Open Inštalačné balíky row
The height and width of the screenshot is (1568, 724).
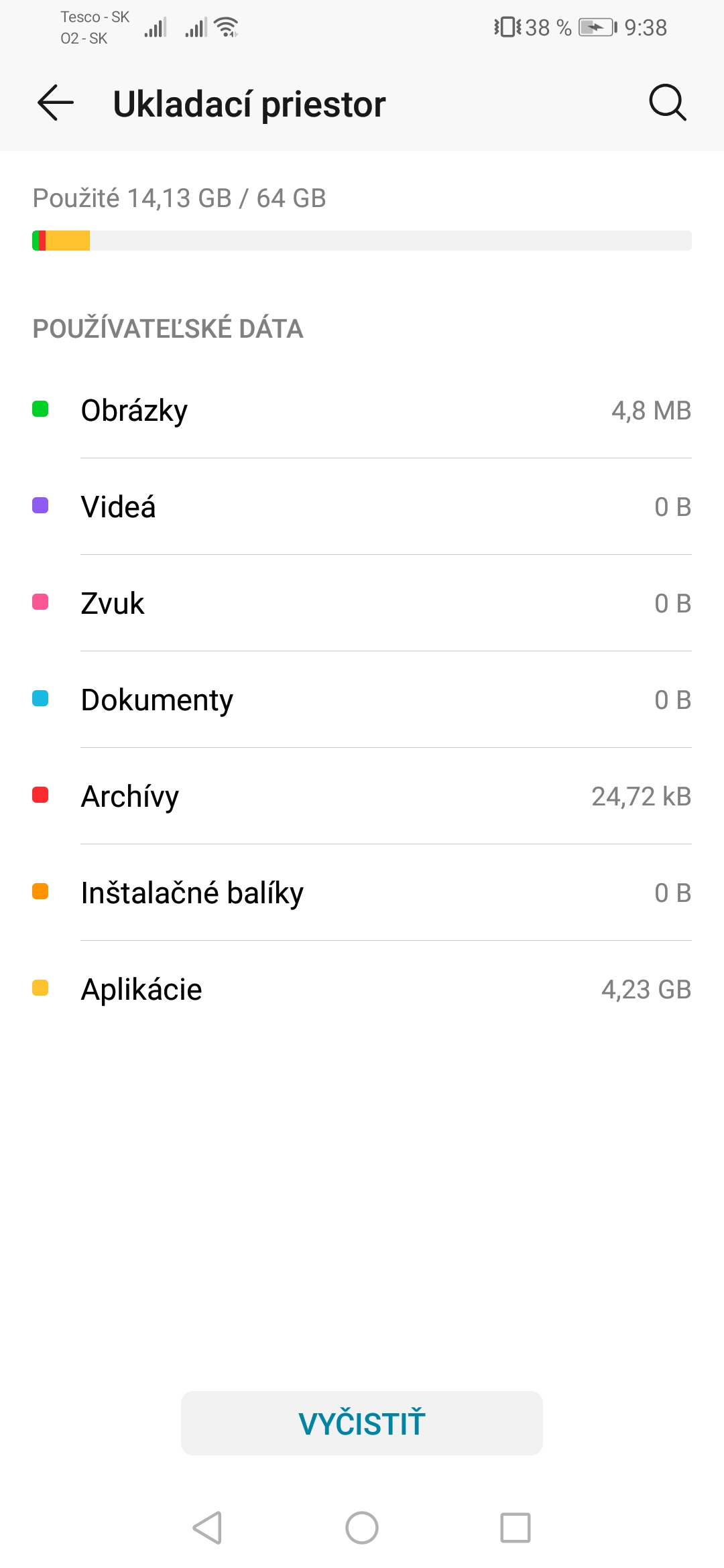coord(362,893)
